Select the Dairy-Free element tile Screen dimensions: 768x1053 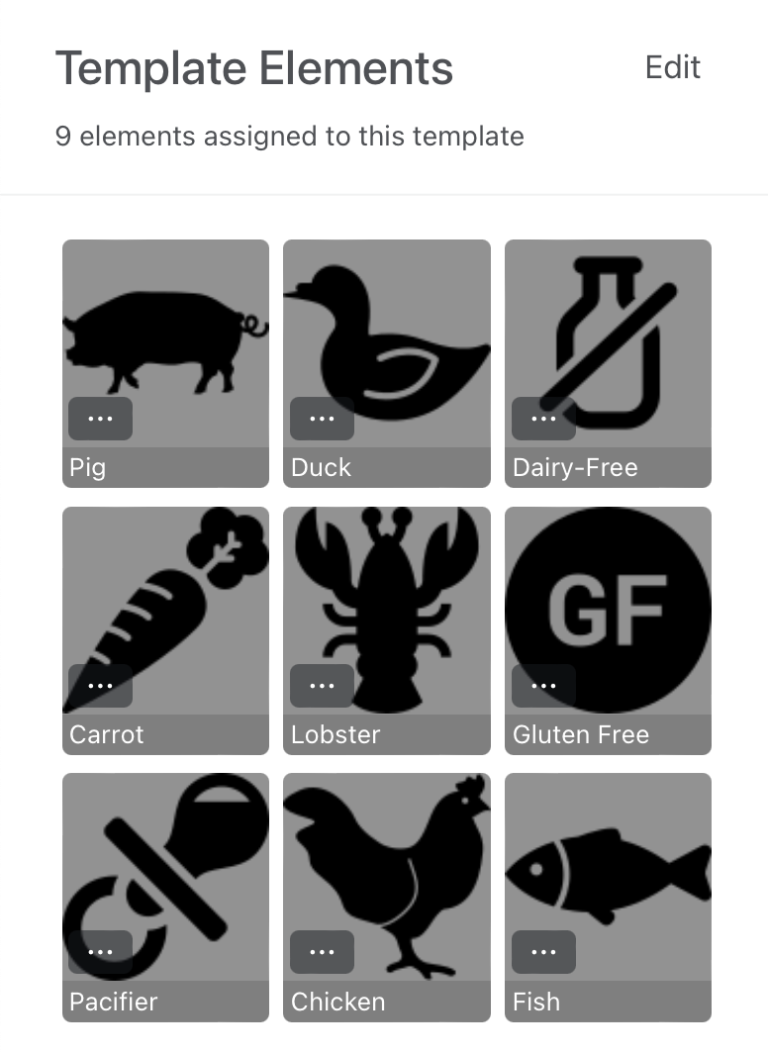608,340
